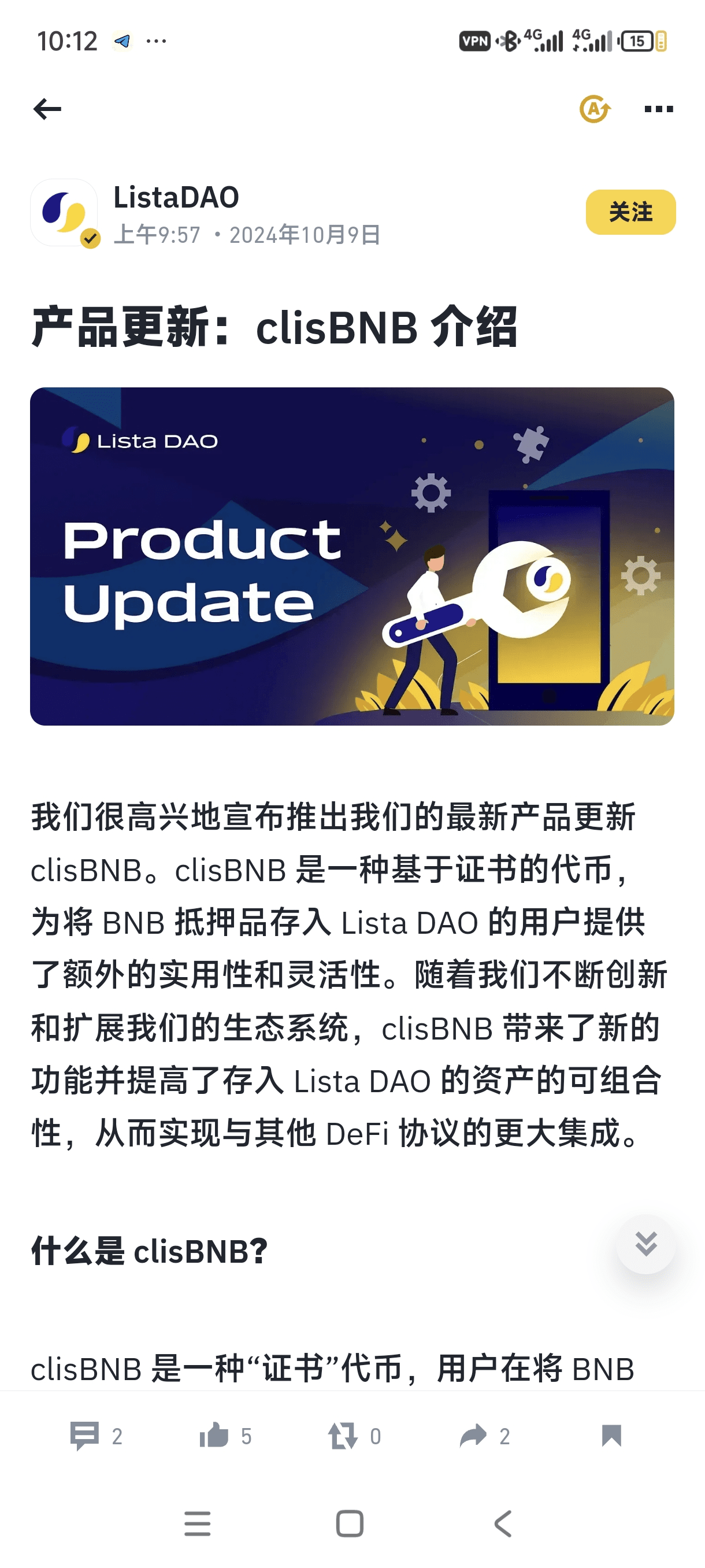Screen dimensions: 705x1568
Task: Open the three-dot overflow menu
Action: [x=658, y=110]
